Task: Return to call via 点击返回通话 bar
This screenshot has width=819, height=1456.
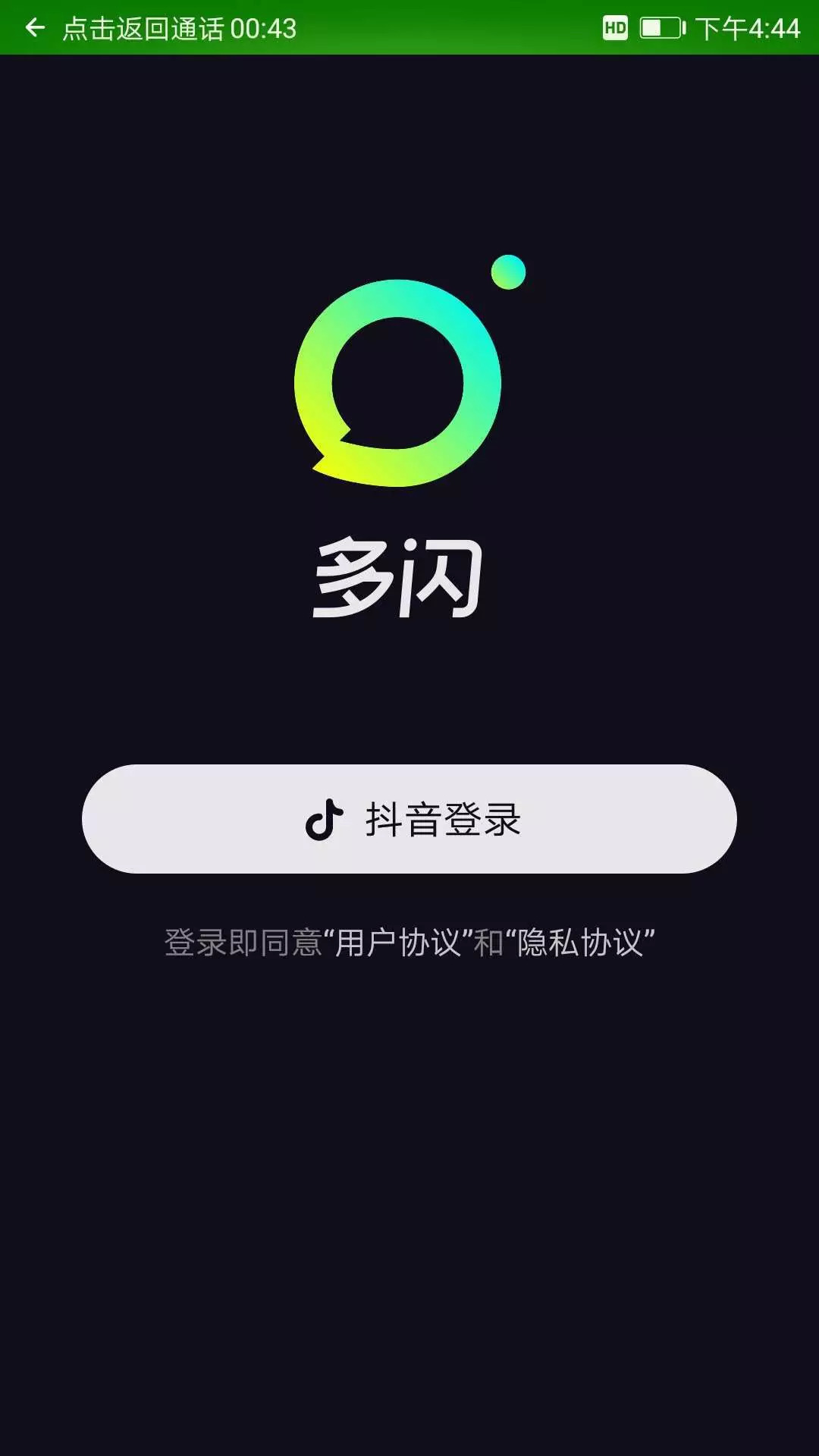Action: click(x=179, y=29)
